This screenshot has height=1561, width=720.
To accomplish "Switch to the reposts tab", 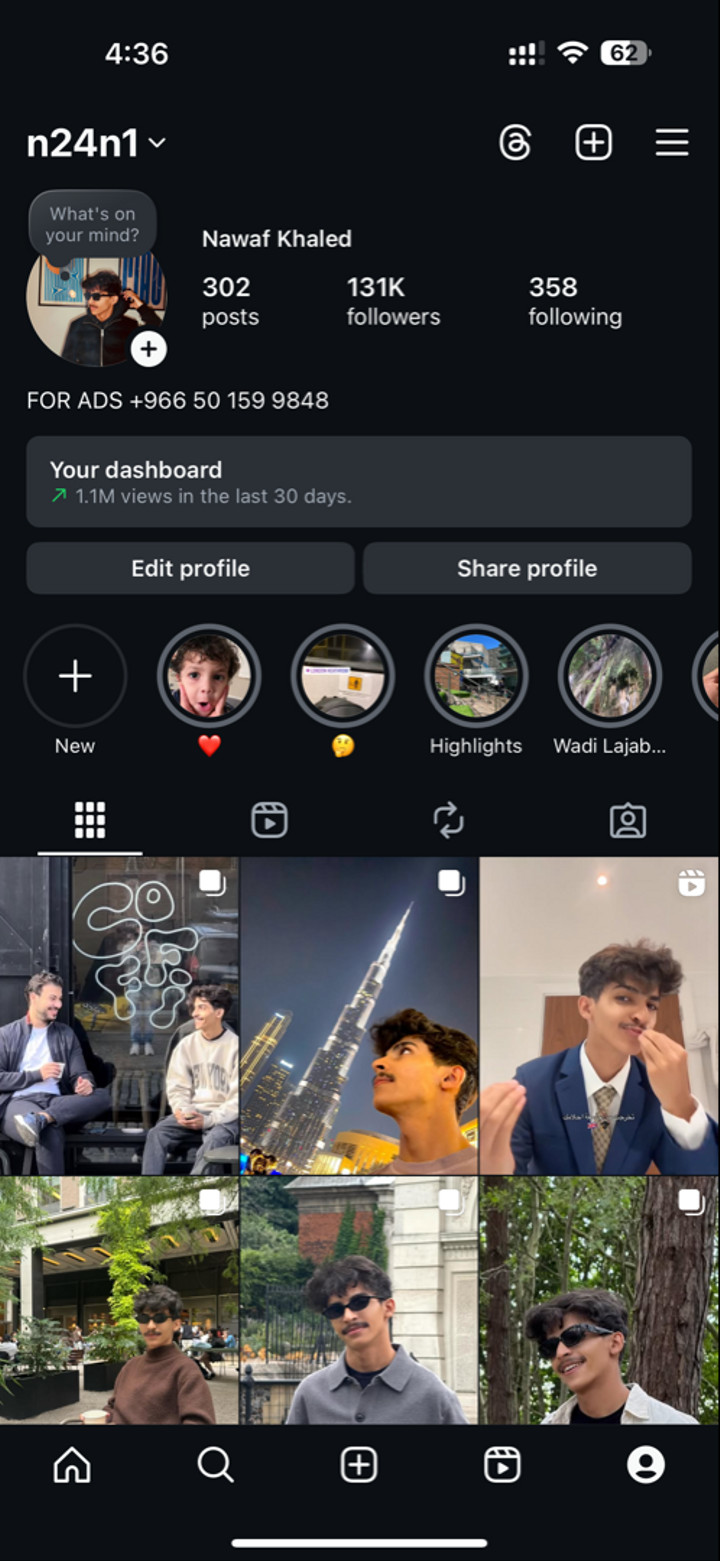I will pyautogui.click(x=449, y=821).
